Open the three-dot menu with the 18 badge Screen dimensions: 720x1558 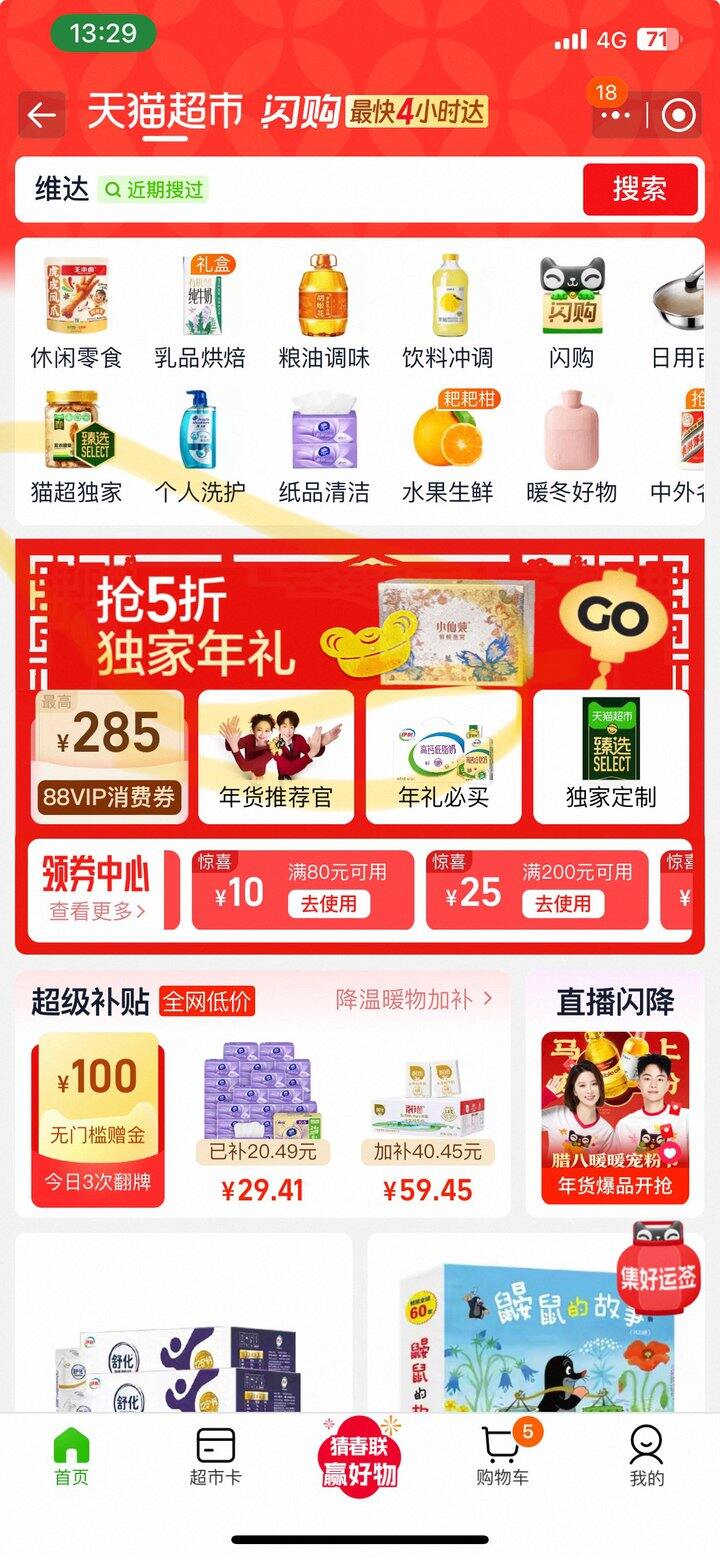pos(615,116)
